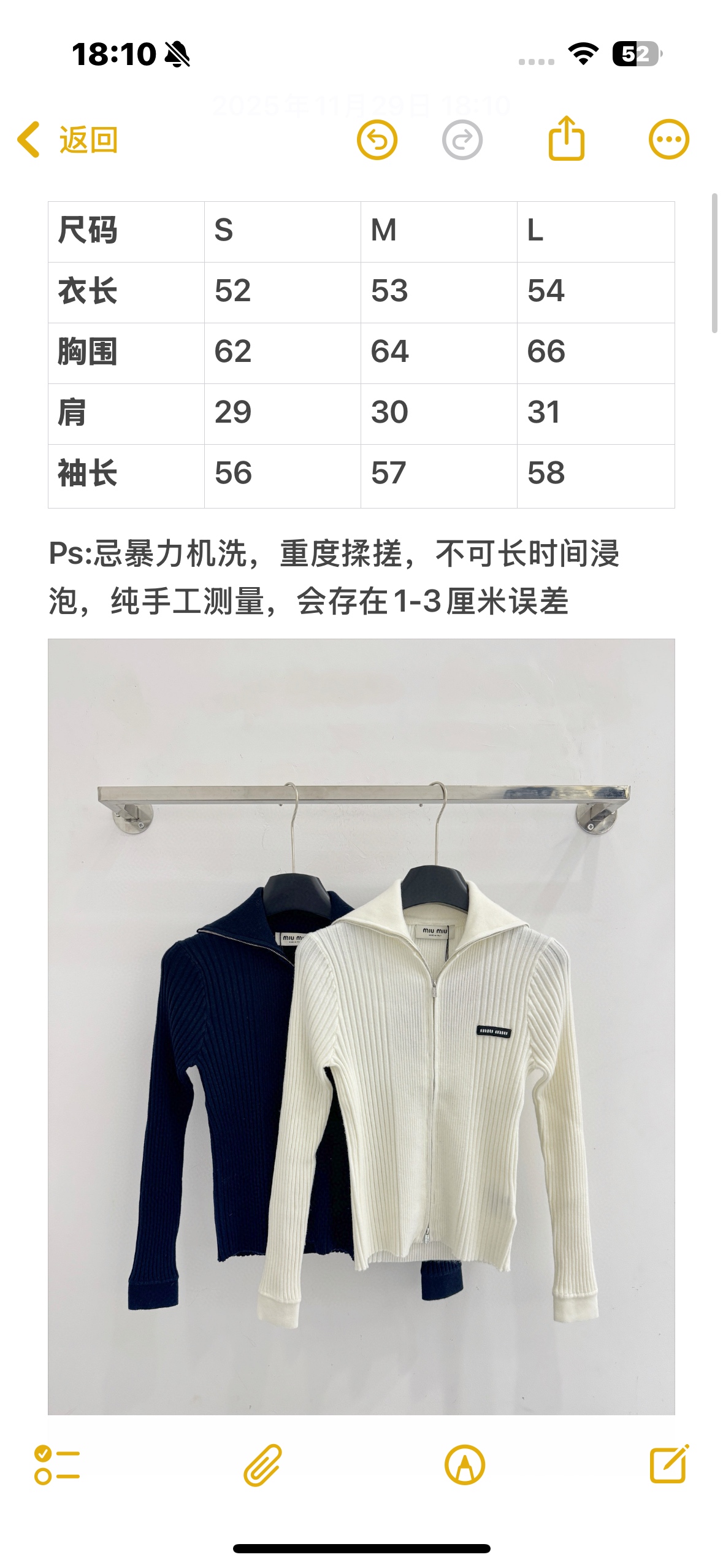Viewport: 723px width, 1568px height.
Task: Share this note
Action: click(566, 139)
